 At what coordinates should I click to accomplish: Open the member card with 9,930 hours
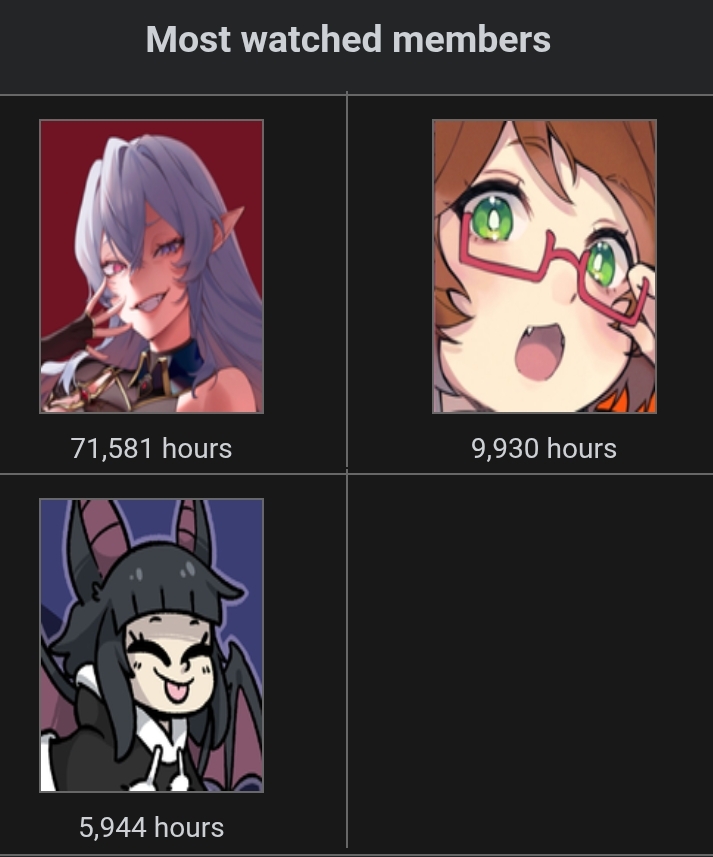pos(544,267)
